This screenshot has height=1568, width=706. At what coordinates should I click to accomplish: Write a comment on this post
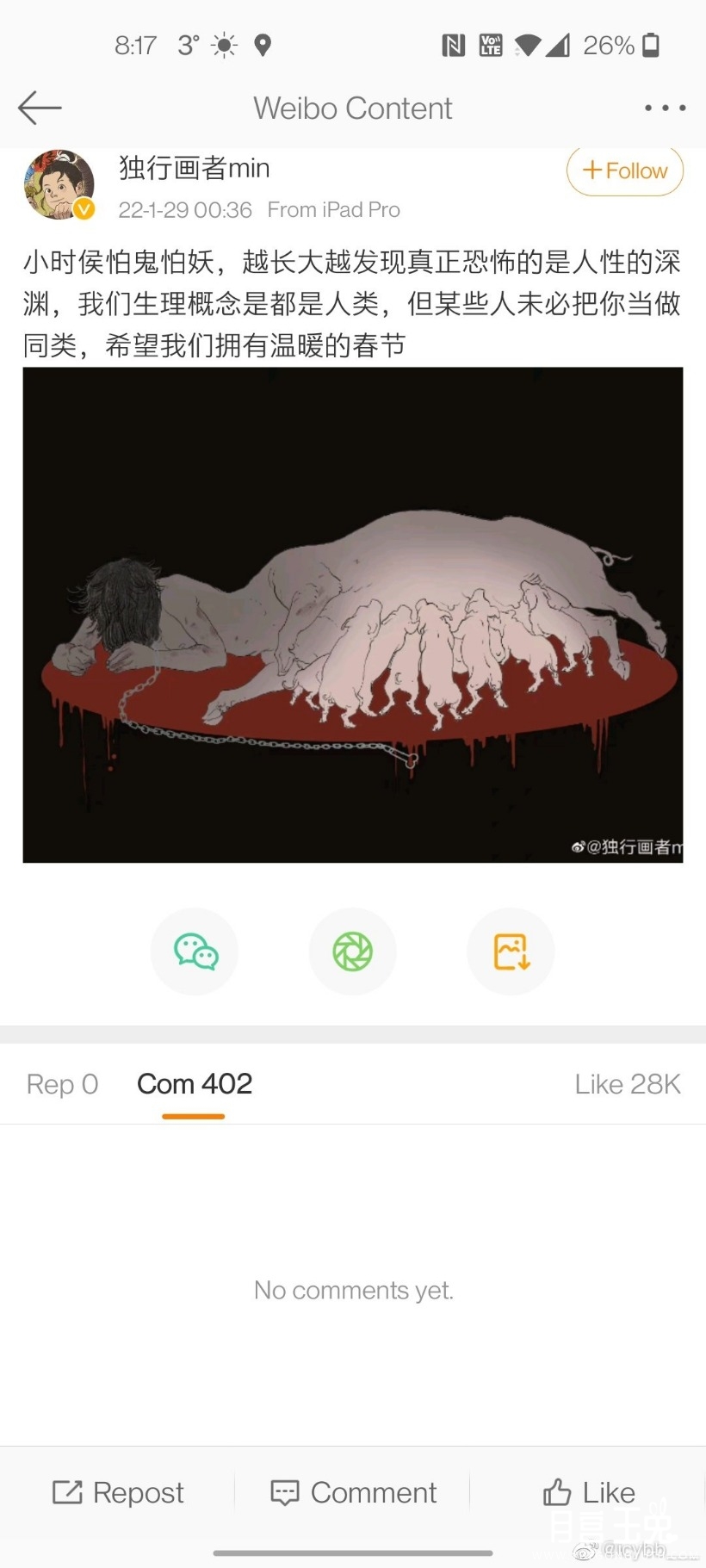tap(353, 1492)
